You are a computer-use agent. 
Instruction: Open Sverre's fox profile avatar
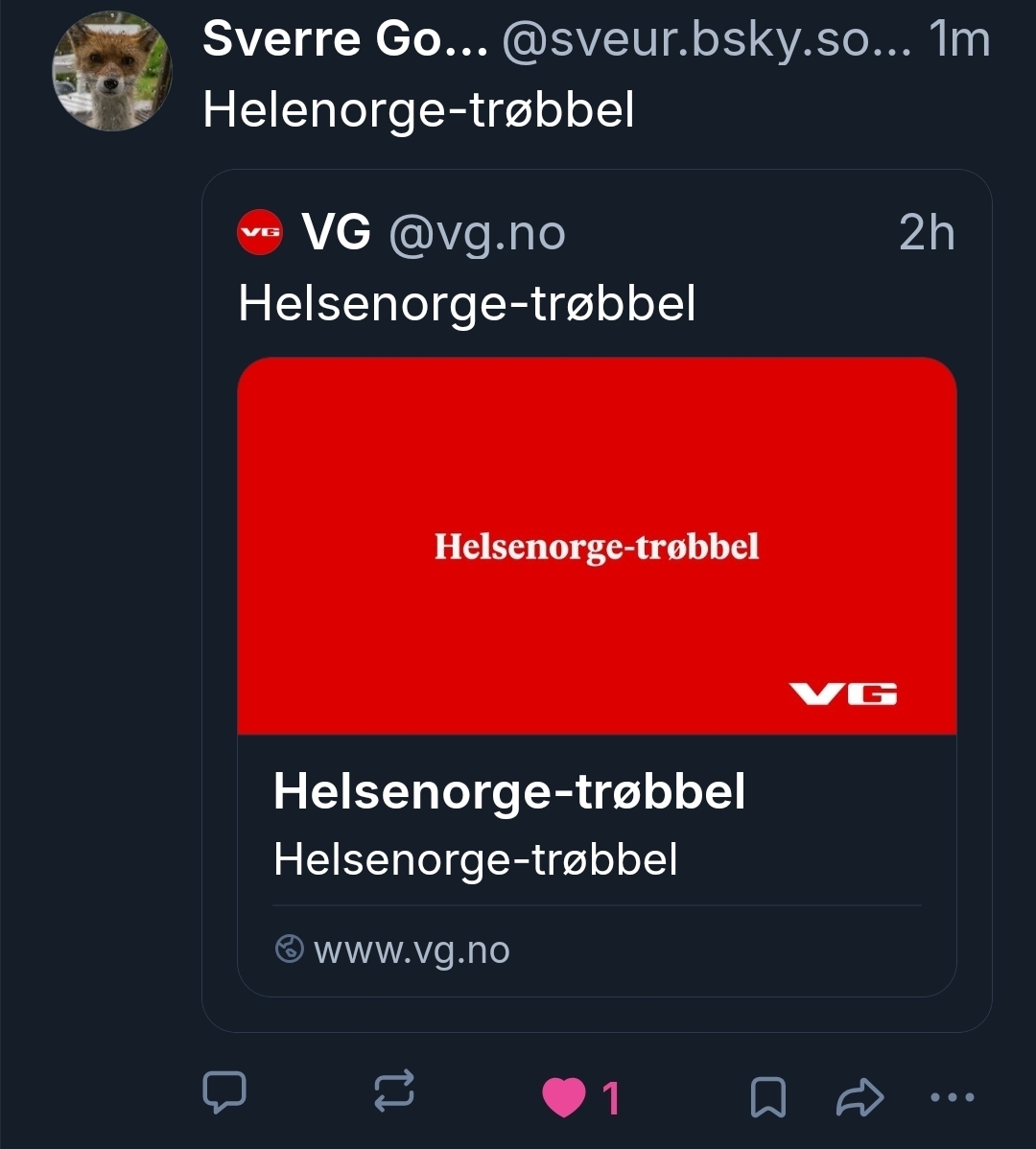tap(112, 73)
